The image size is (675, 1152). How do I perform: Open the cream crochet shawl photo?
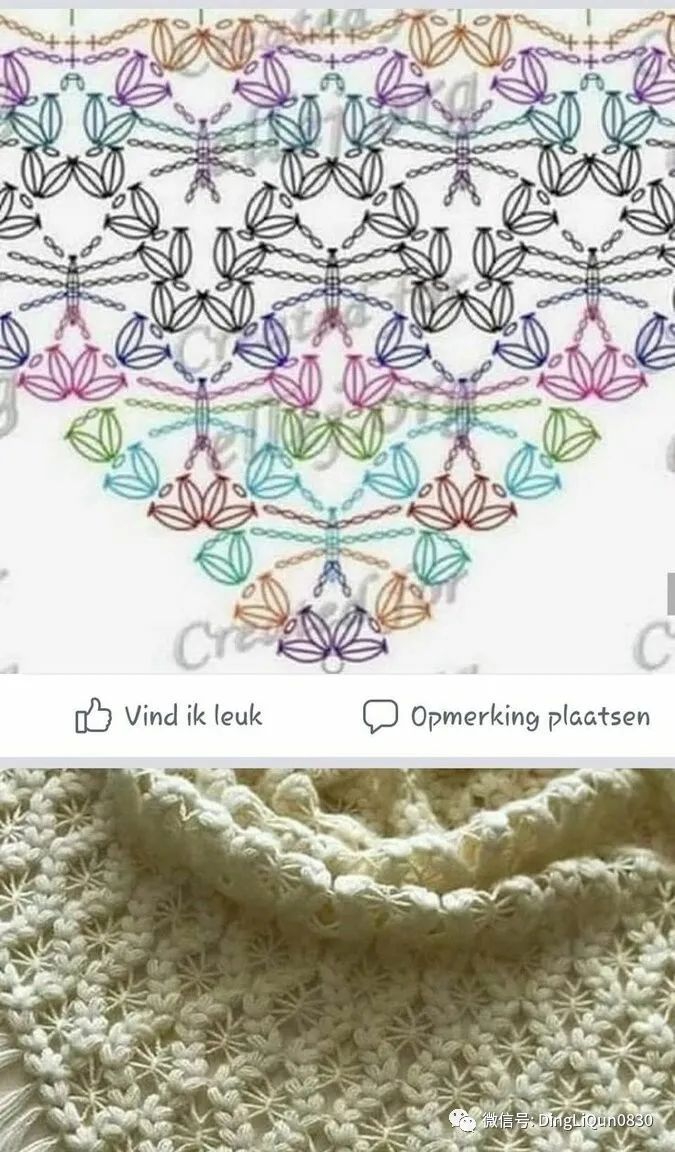[x=337, y=960]
